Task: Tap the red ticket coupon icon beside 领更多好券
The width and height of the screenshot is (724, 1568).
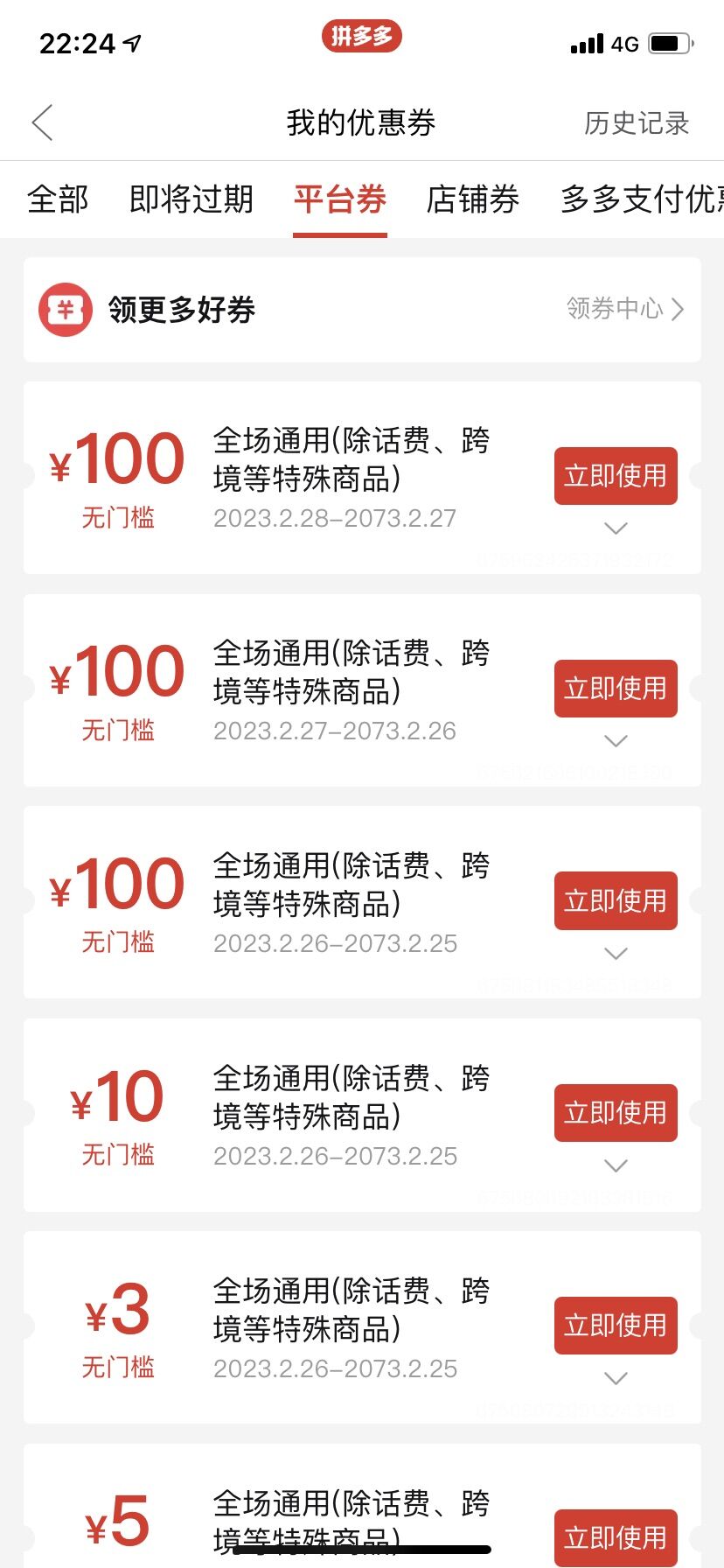Action: click(x=66, y=309)
